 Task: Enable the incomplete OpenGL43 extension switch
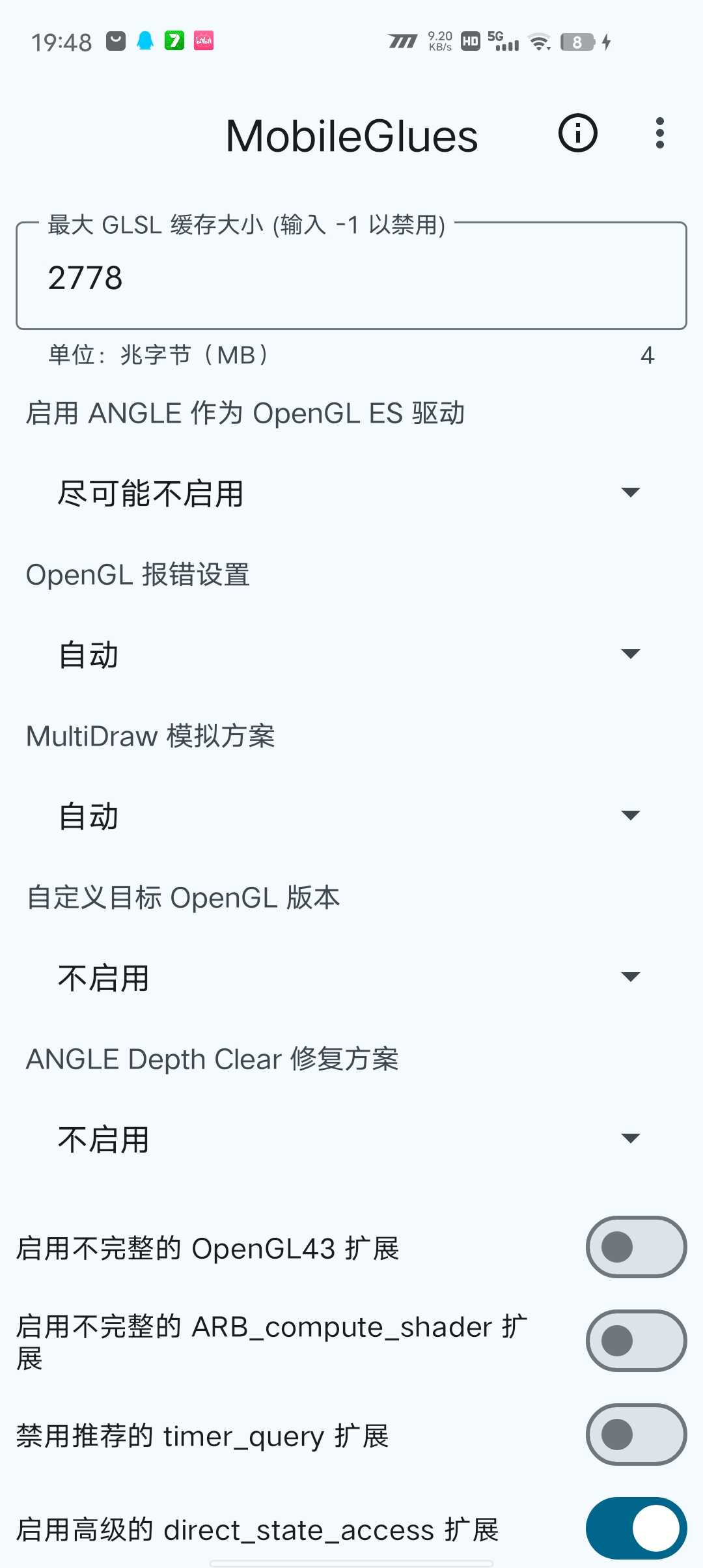636,1247
